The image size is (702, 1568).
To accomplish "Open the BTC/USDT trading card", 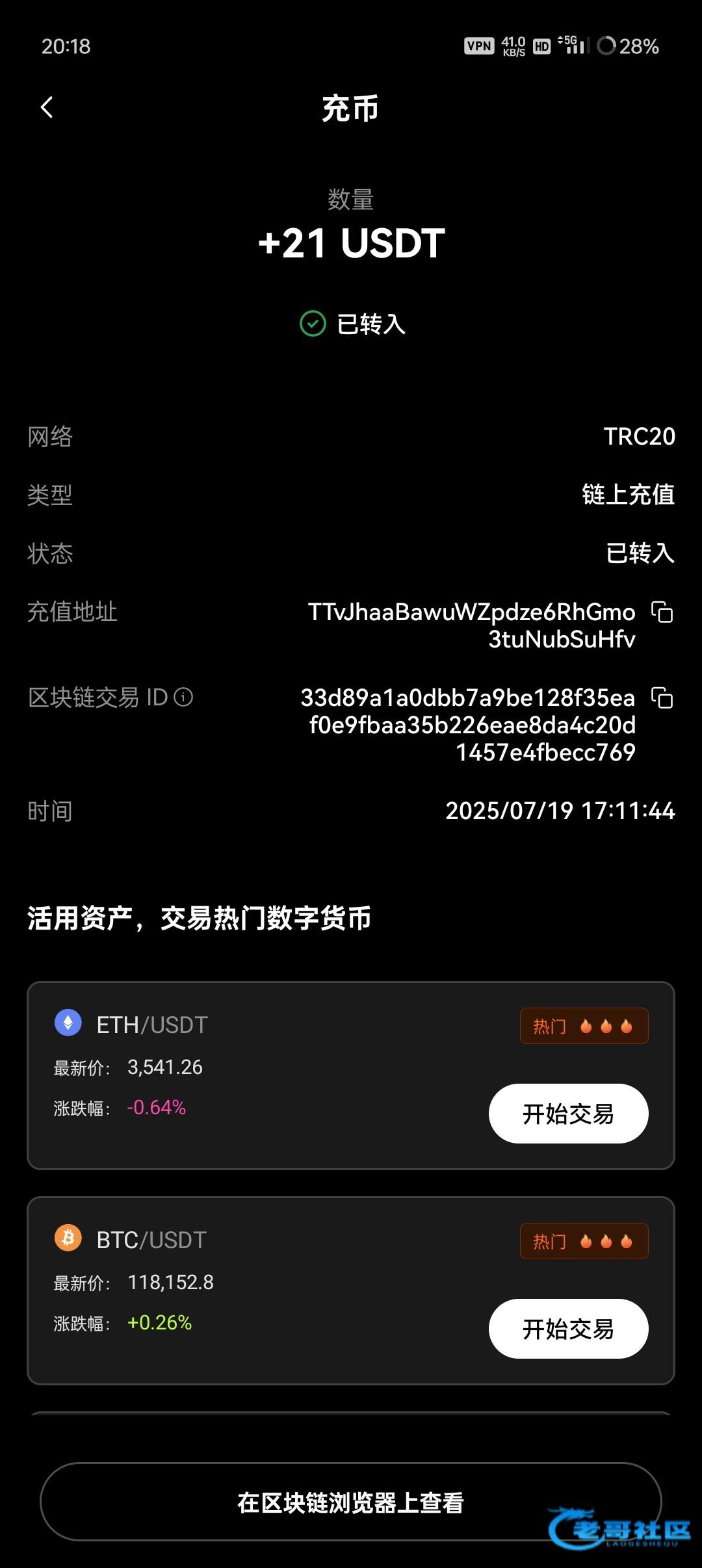I will coord(351,1290).
